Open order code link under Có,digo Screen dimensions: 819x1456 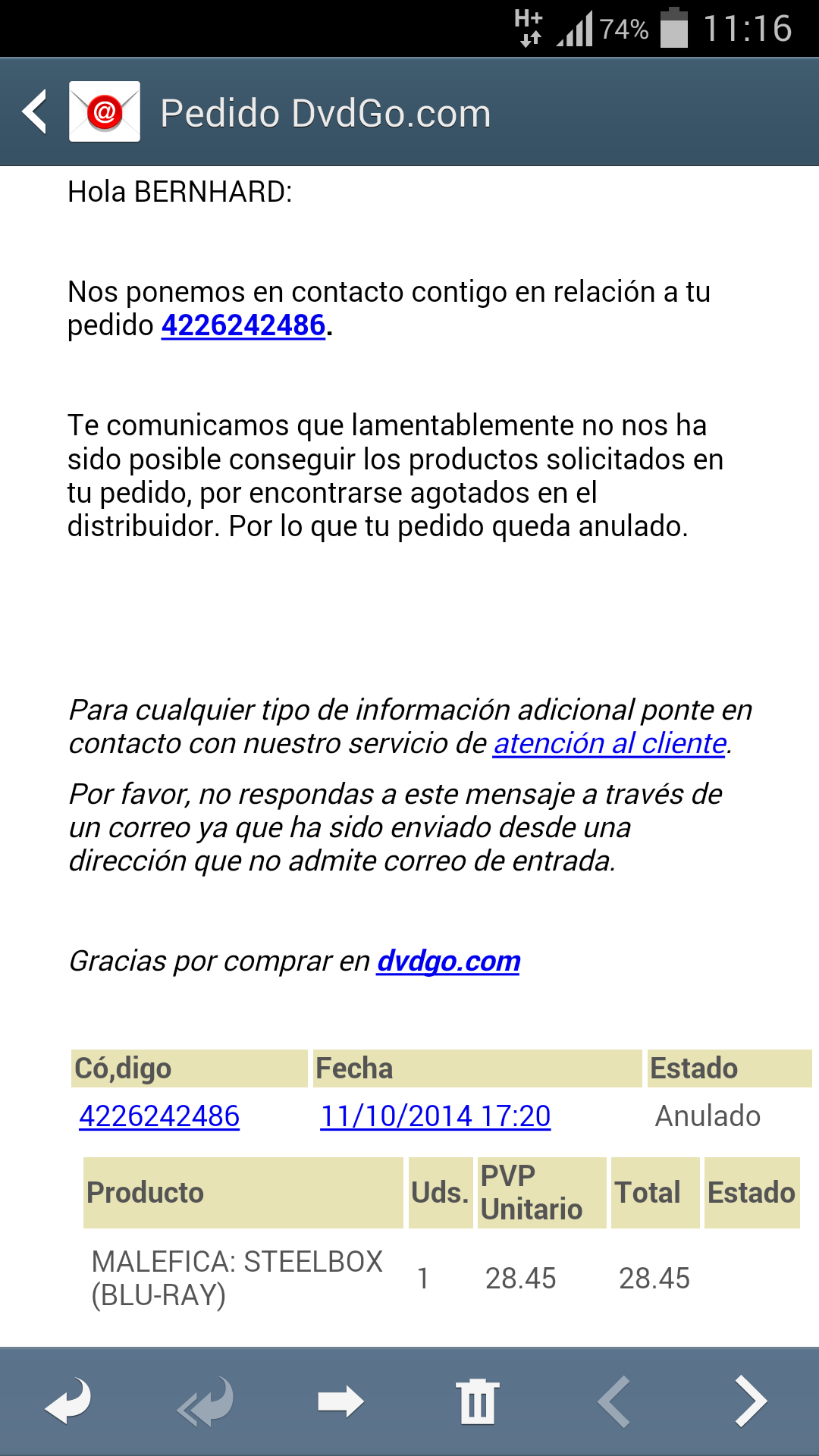pos(159,1116)
